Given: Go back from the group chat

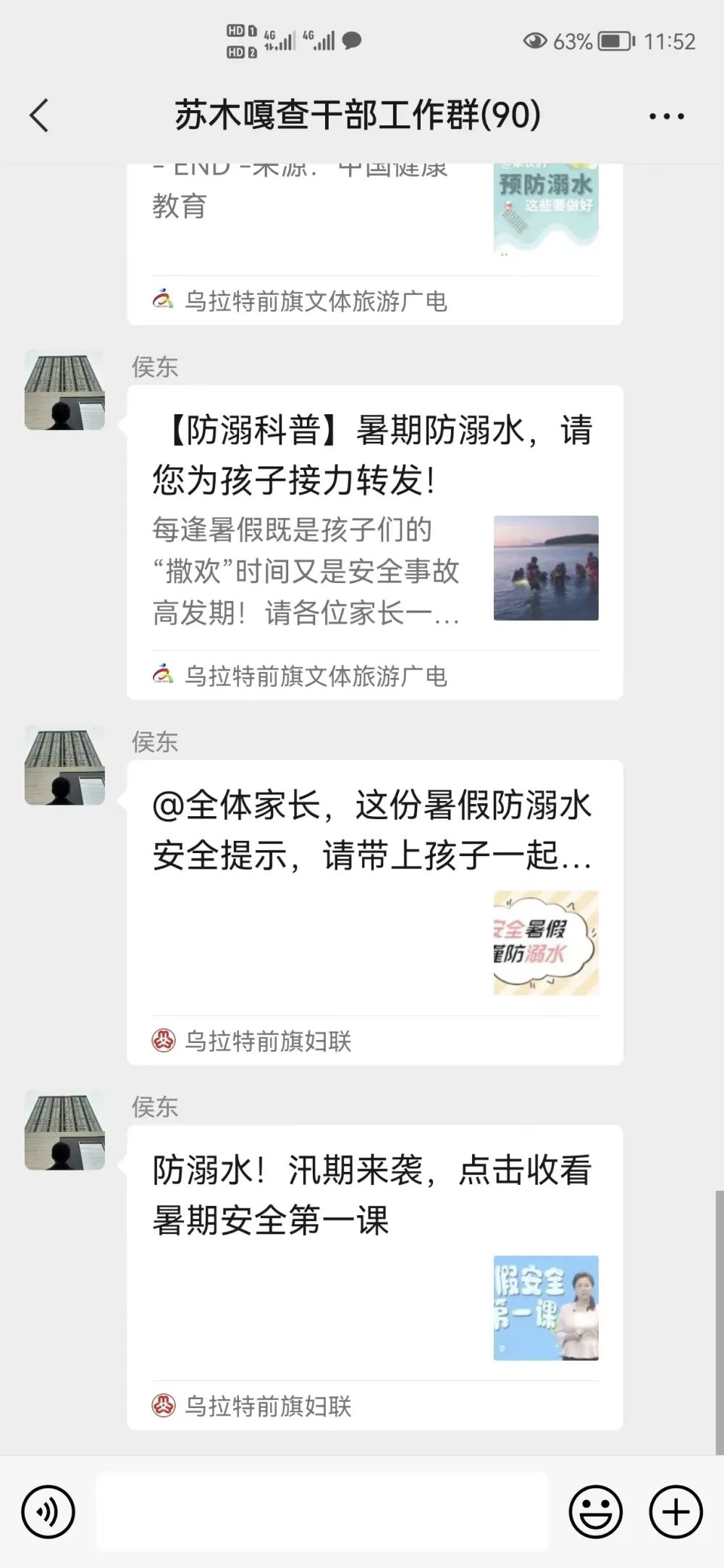Looking at the screenshot, I should [39, 116].
